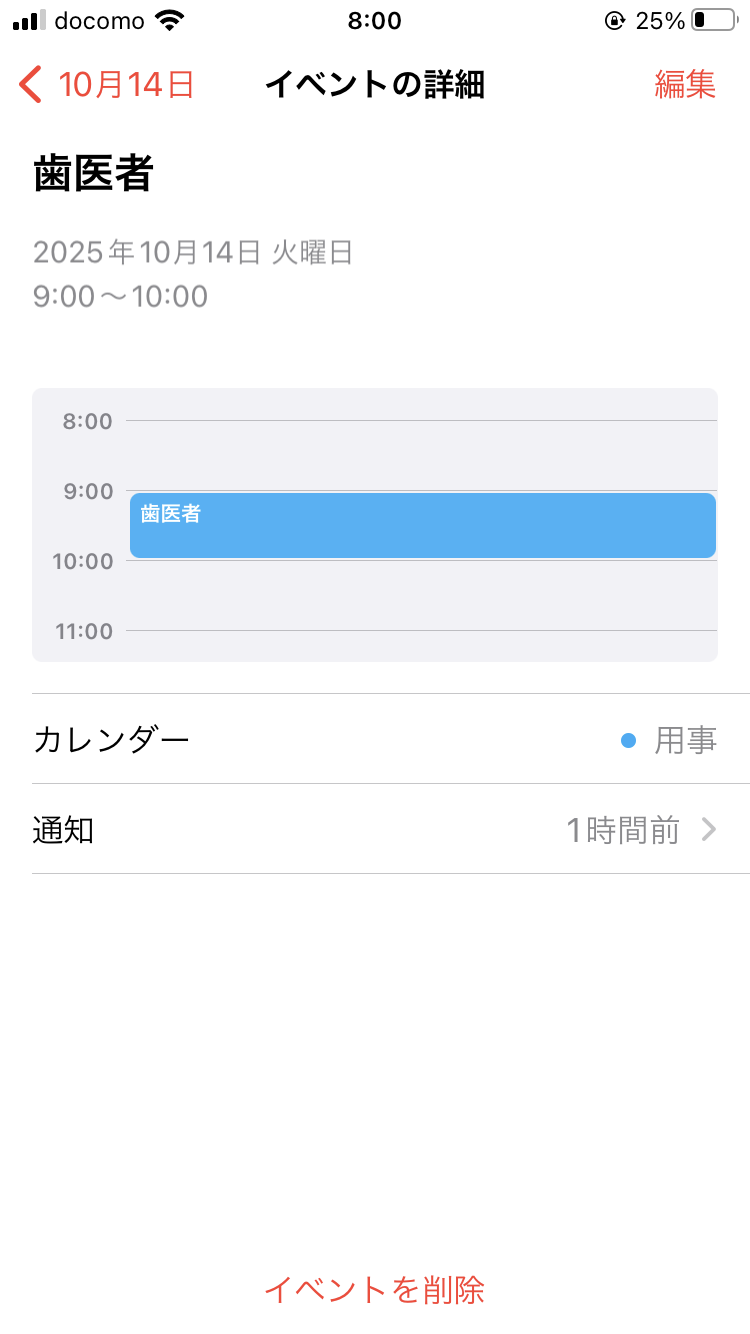
Task: Delete event with イベントを削除
Action: click(x=375, y=1289)
